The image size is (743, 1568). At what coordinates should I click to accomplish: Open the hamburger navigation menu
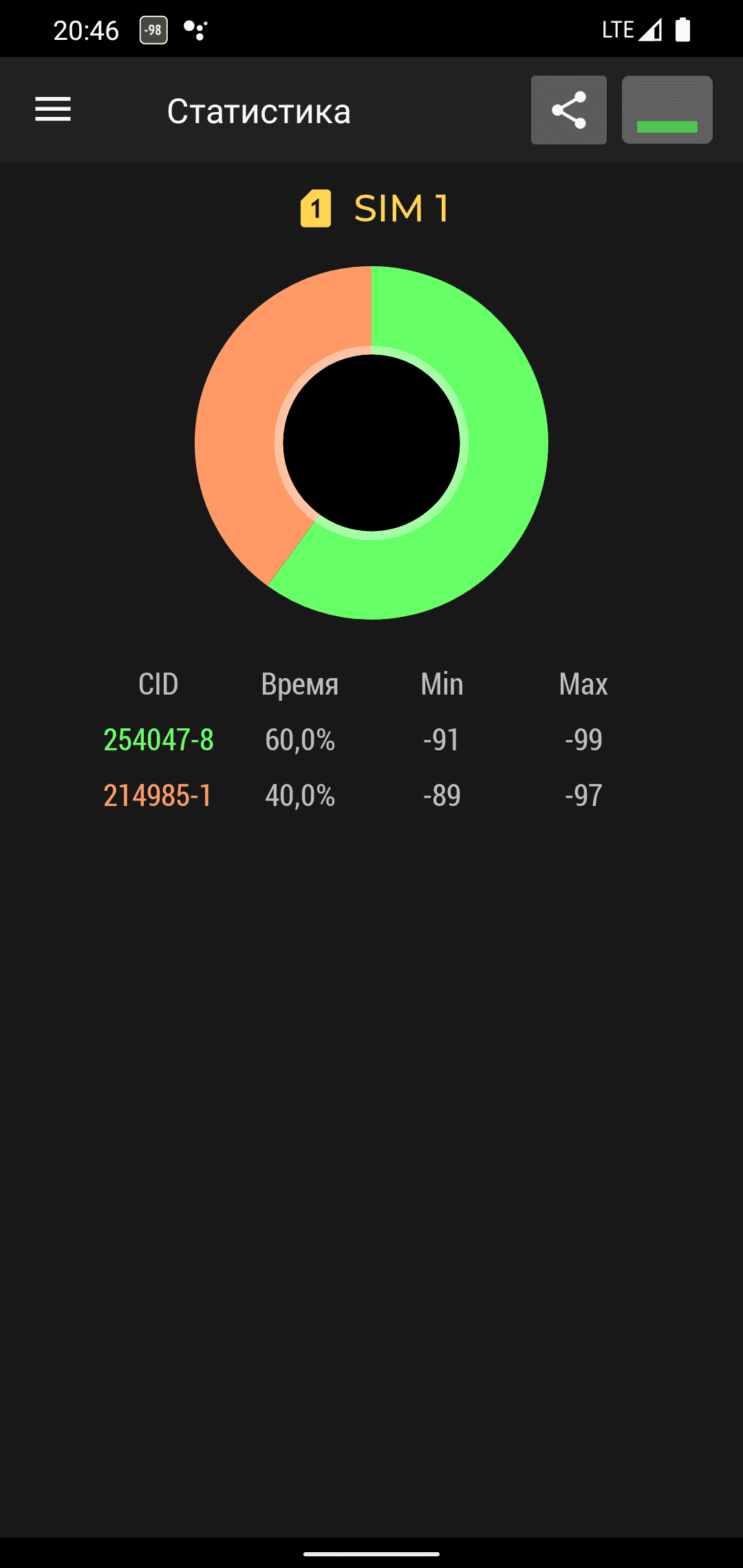click(x=53, y=110)
